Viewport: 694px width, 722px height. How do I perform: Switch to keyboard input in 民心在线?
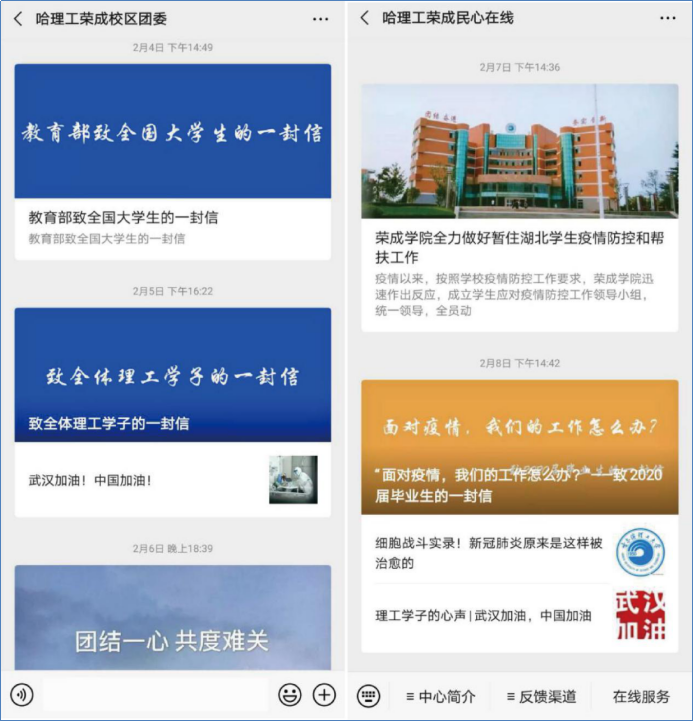tap(368, 696)
